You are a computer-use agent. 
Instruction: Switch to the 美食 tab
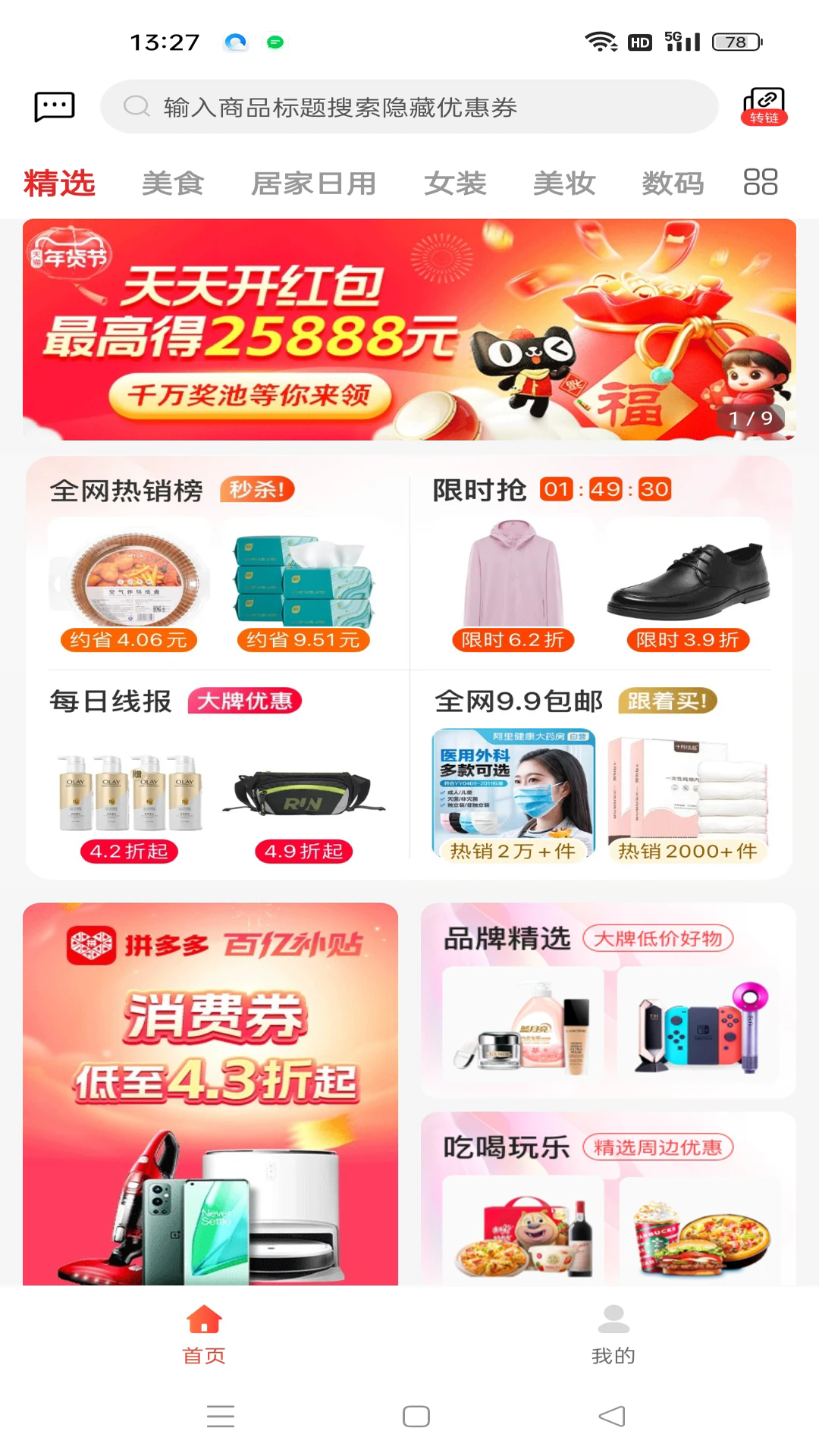click(173, 184)
